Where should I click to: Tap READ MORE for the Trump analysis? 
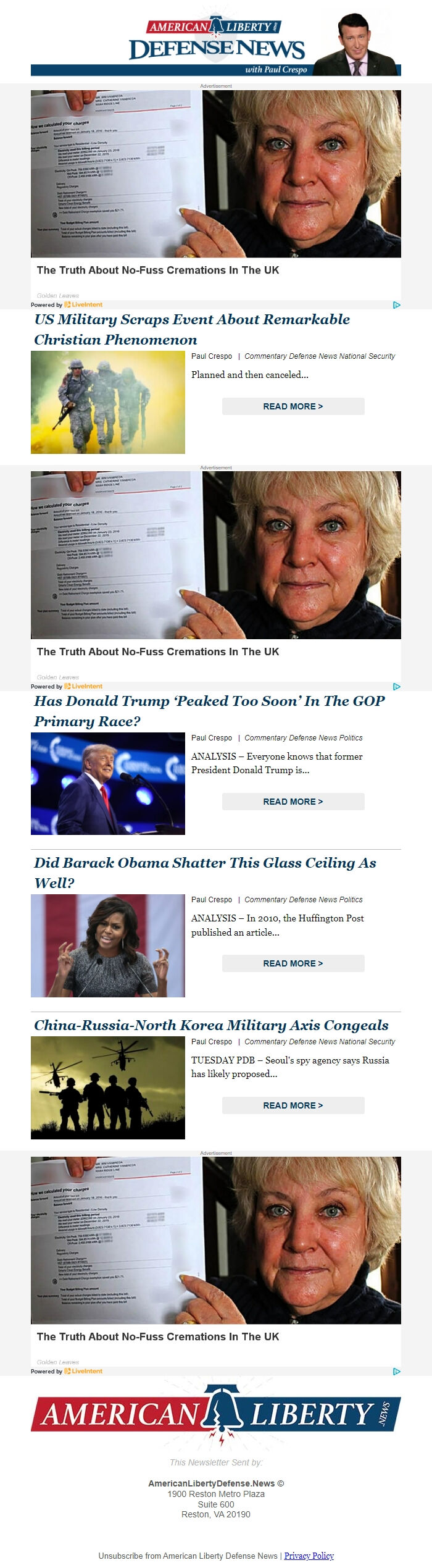[x=293, y=802]
